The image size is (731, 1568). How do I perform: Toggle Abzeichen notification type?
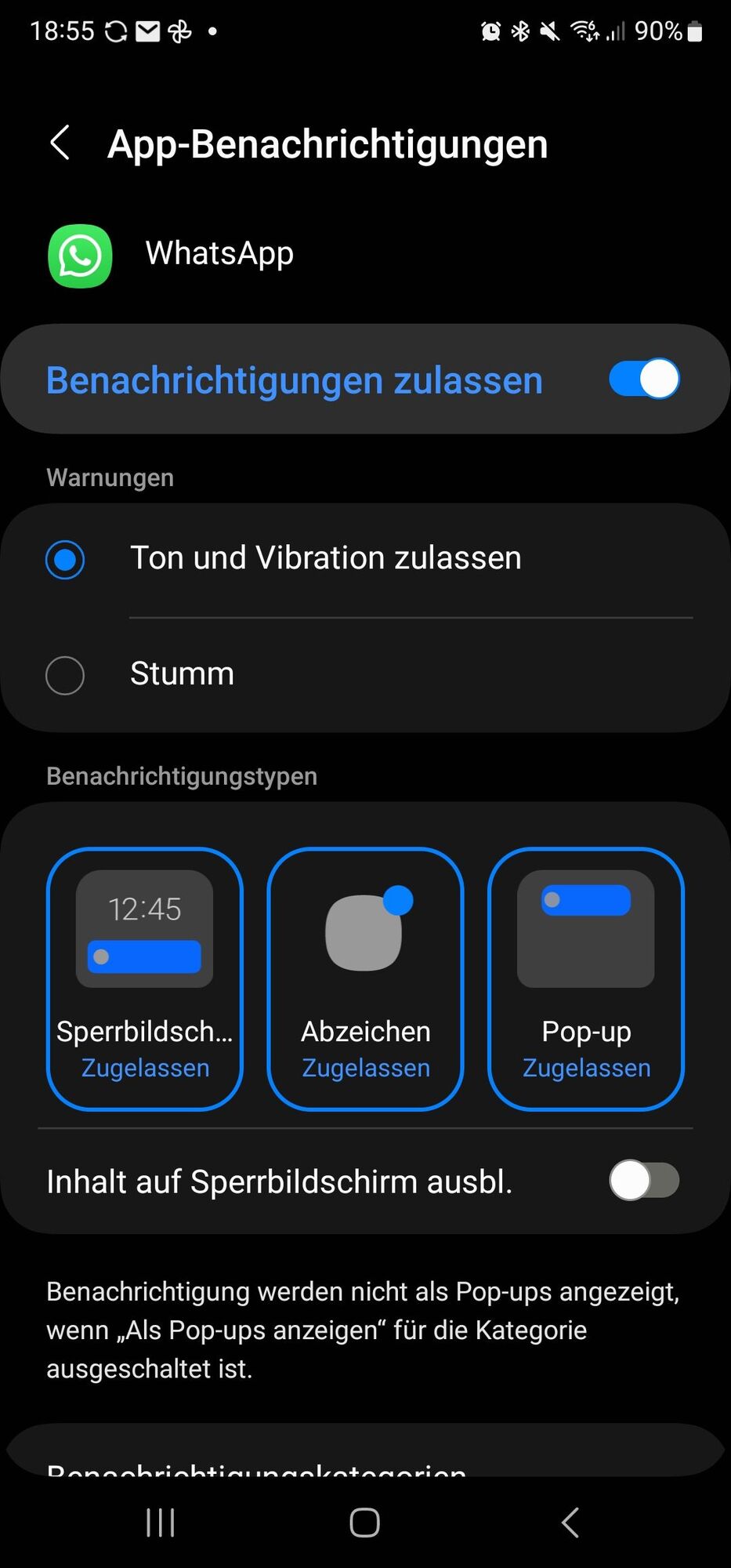365,978
